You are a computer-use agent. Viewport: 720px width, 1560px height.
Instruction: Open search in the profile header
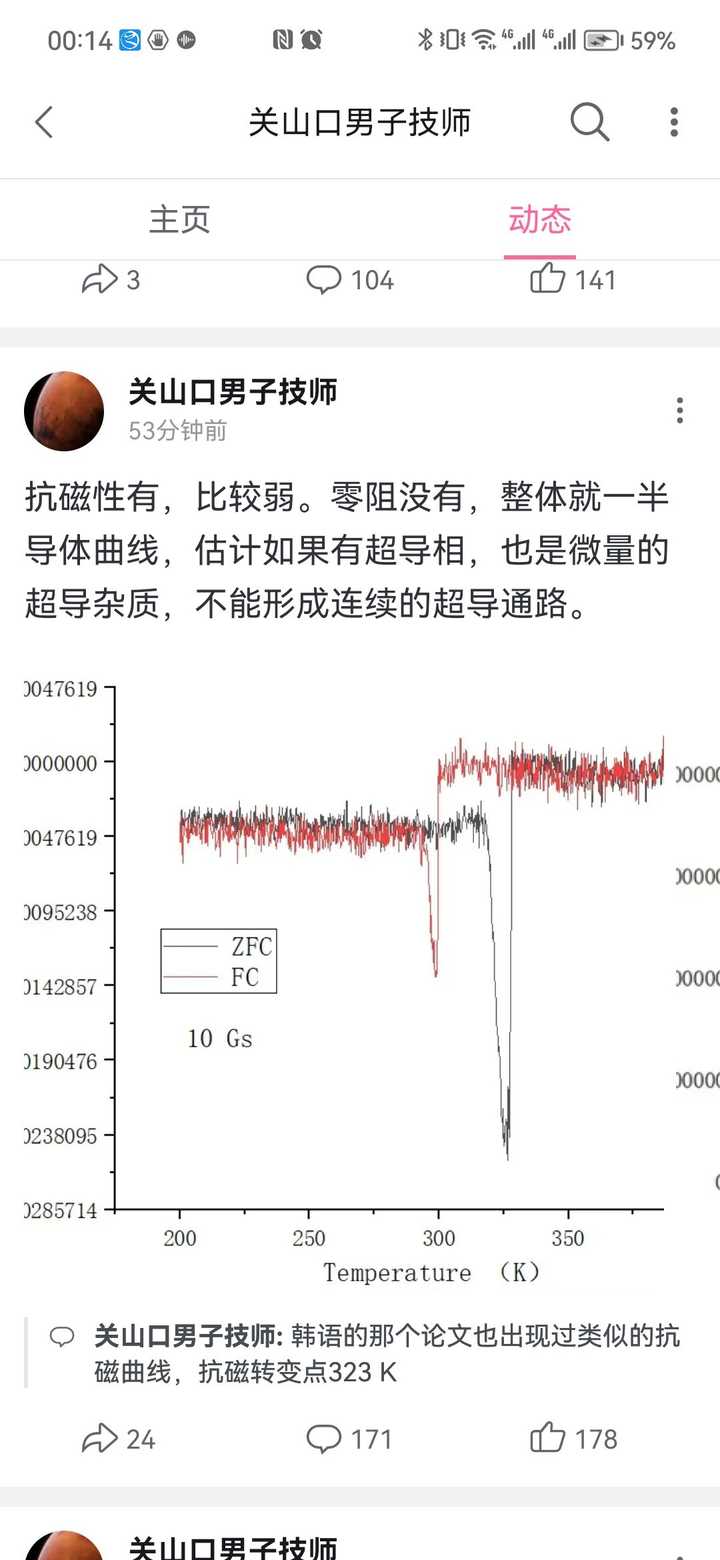click(590, 123)
